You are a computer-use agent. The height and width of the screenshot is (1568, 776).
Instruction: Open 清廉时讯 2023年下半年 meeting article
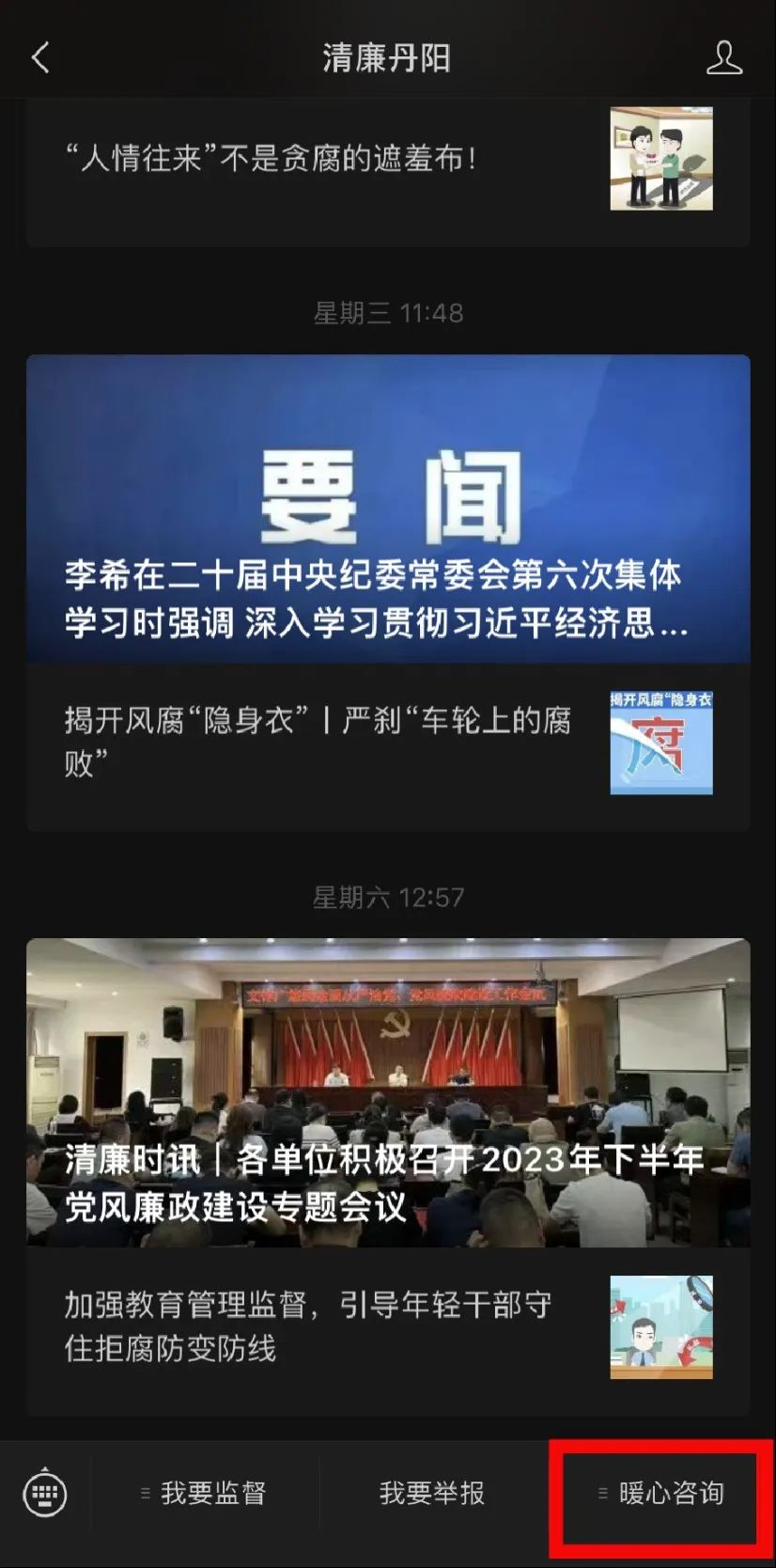387,1092
